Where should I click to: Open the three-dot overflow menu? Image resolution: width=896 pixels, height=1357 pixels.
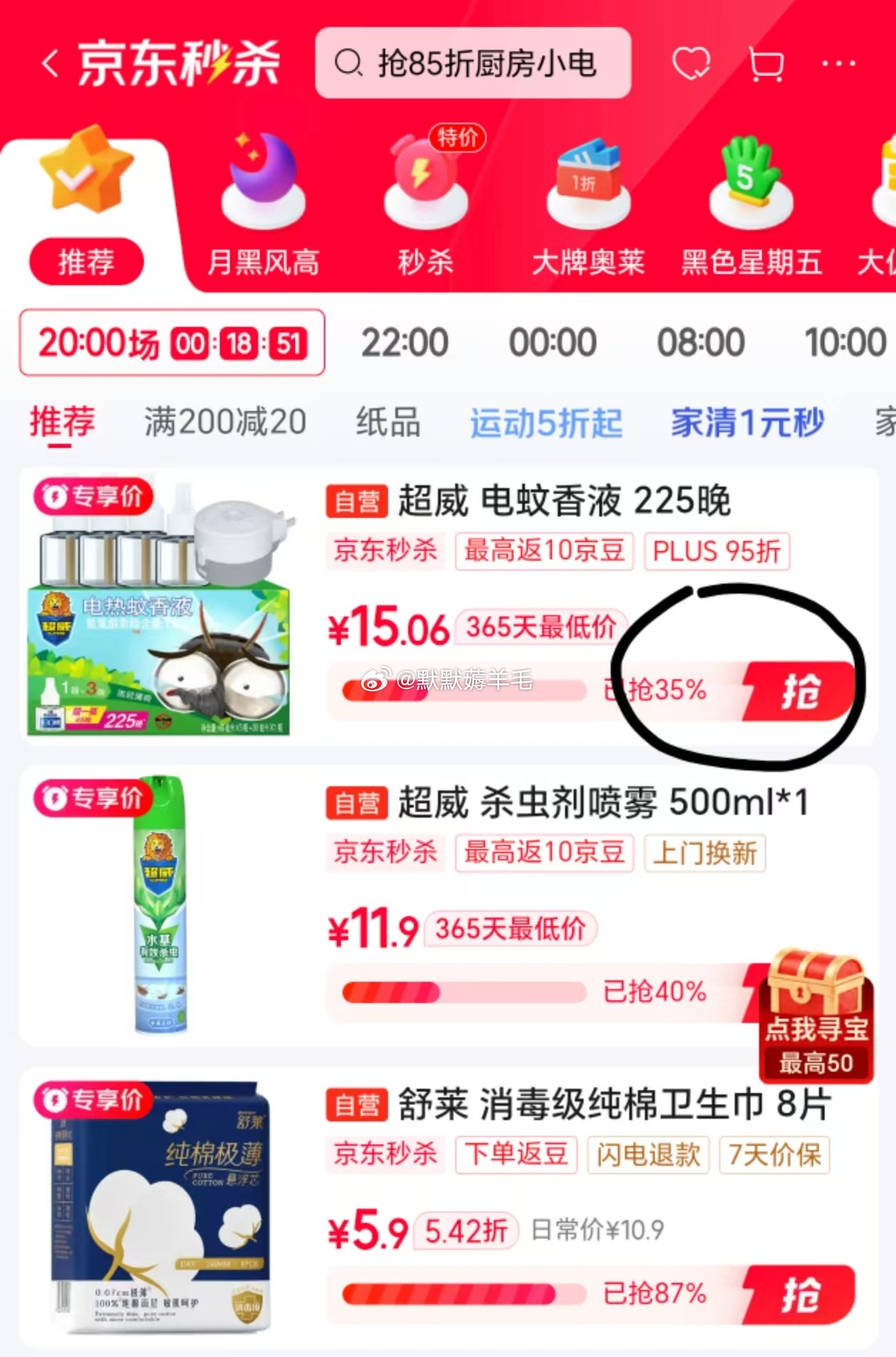point(839,64)
